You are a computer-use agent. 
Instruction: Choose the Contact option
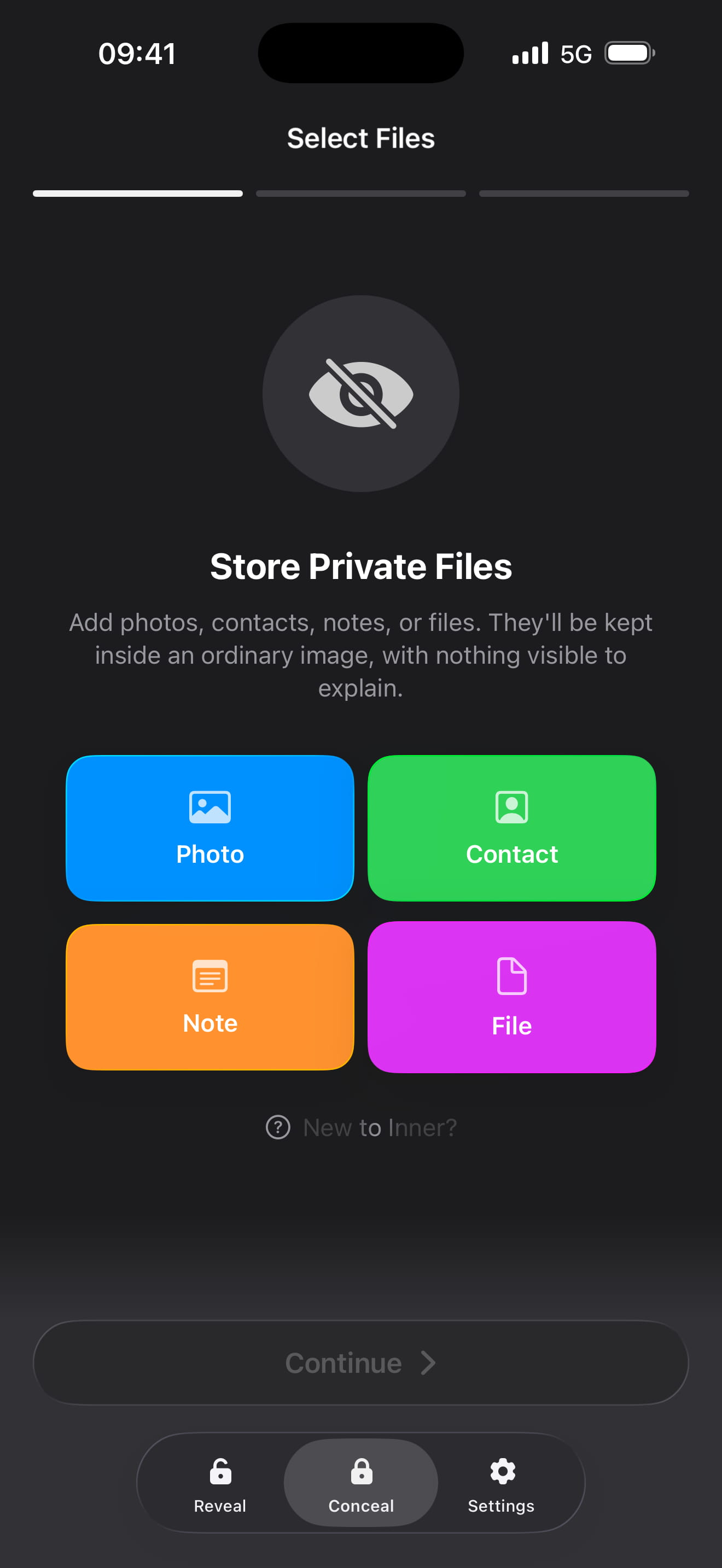[x=511, y=828]
